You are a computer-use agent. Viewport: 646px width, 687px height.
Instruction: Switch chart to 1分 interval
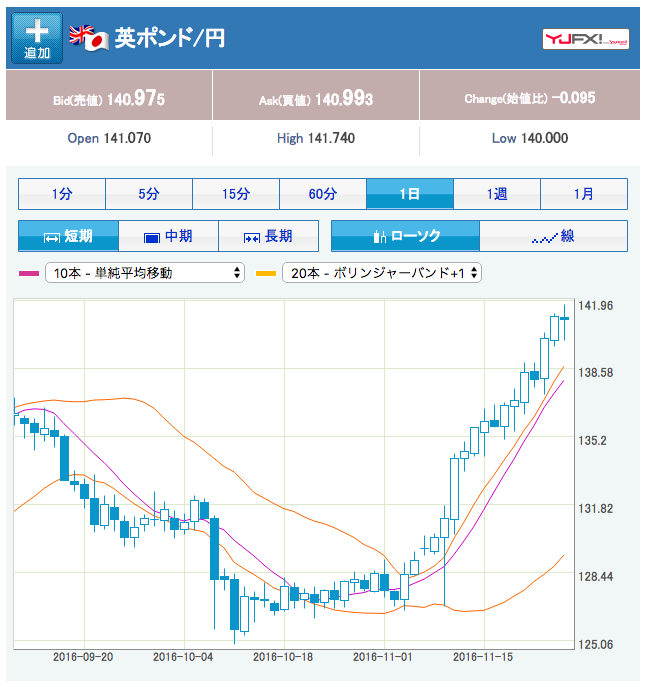click(x=62, y=194)
